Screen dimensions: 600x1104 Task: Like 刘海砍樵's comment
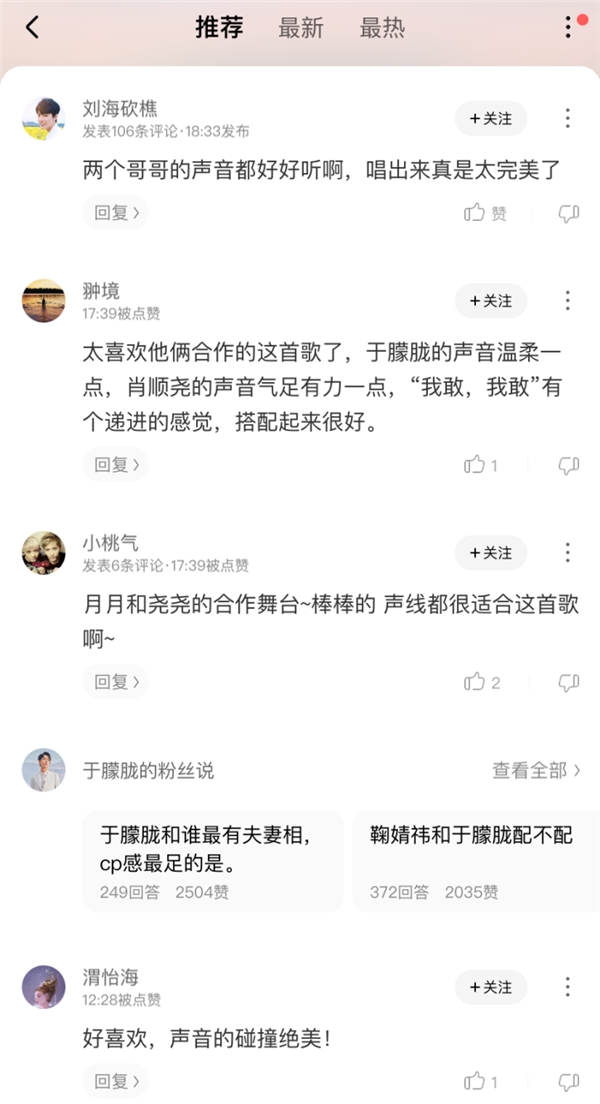(x=485, y=213)
